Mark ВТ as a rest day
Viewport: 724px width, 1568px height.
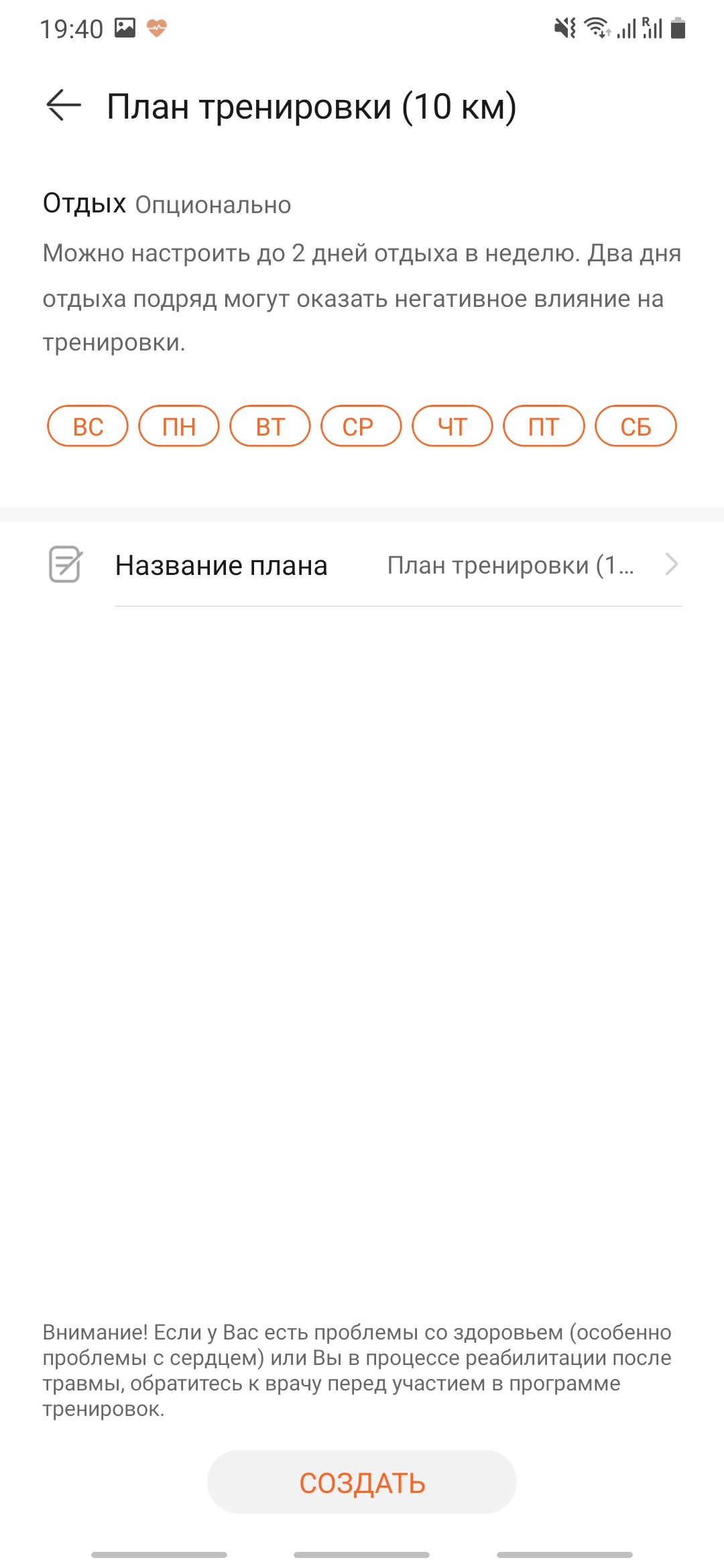(x=270, y=426)
